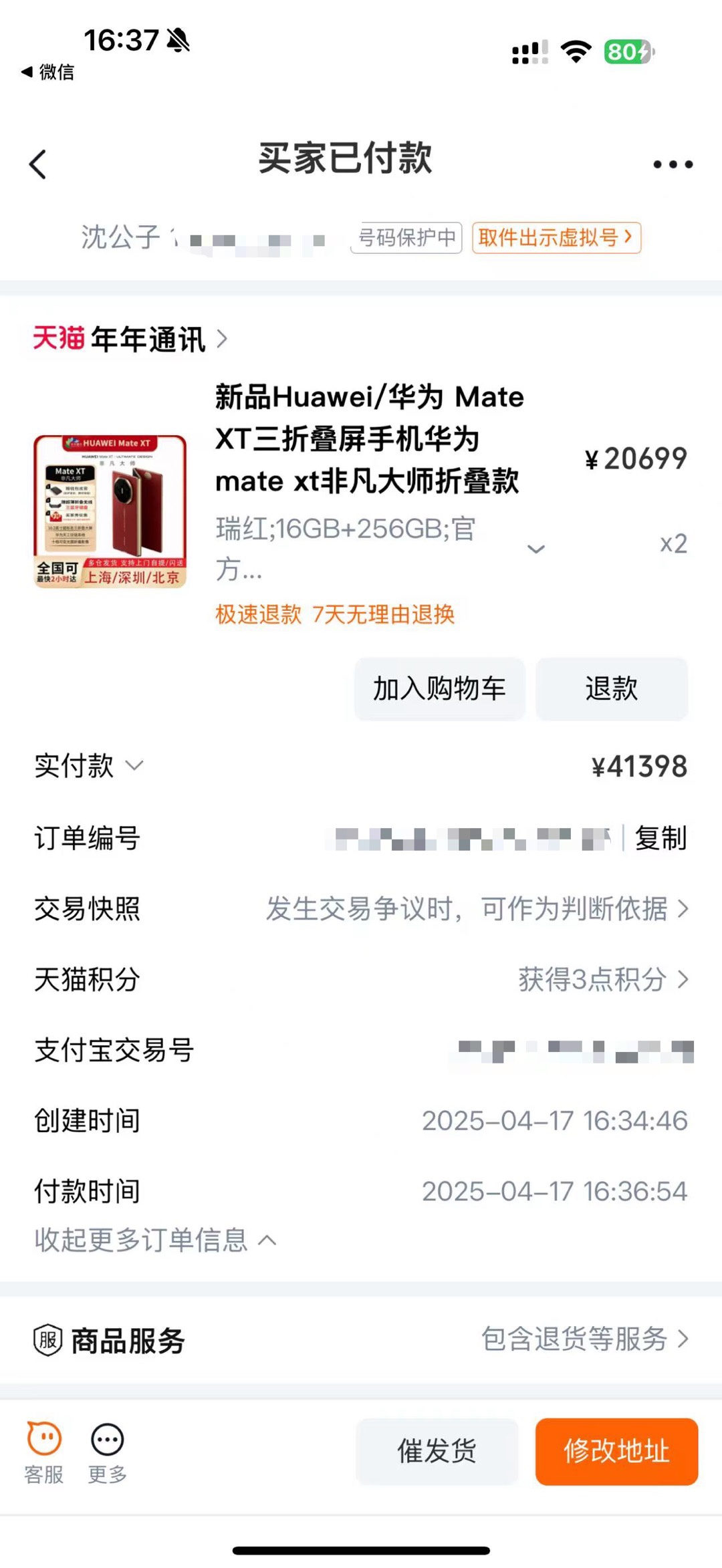Viewport: 722px width, 1568px height.
Task: Copy the order number with 复制
Action: (660, 838)
